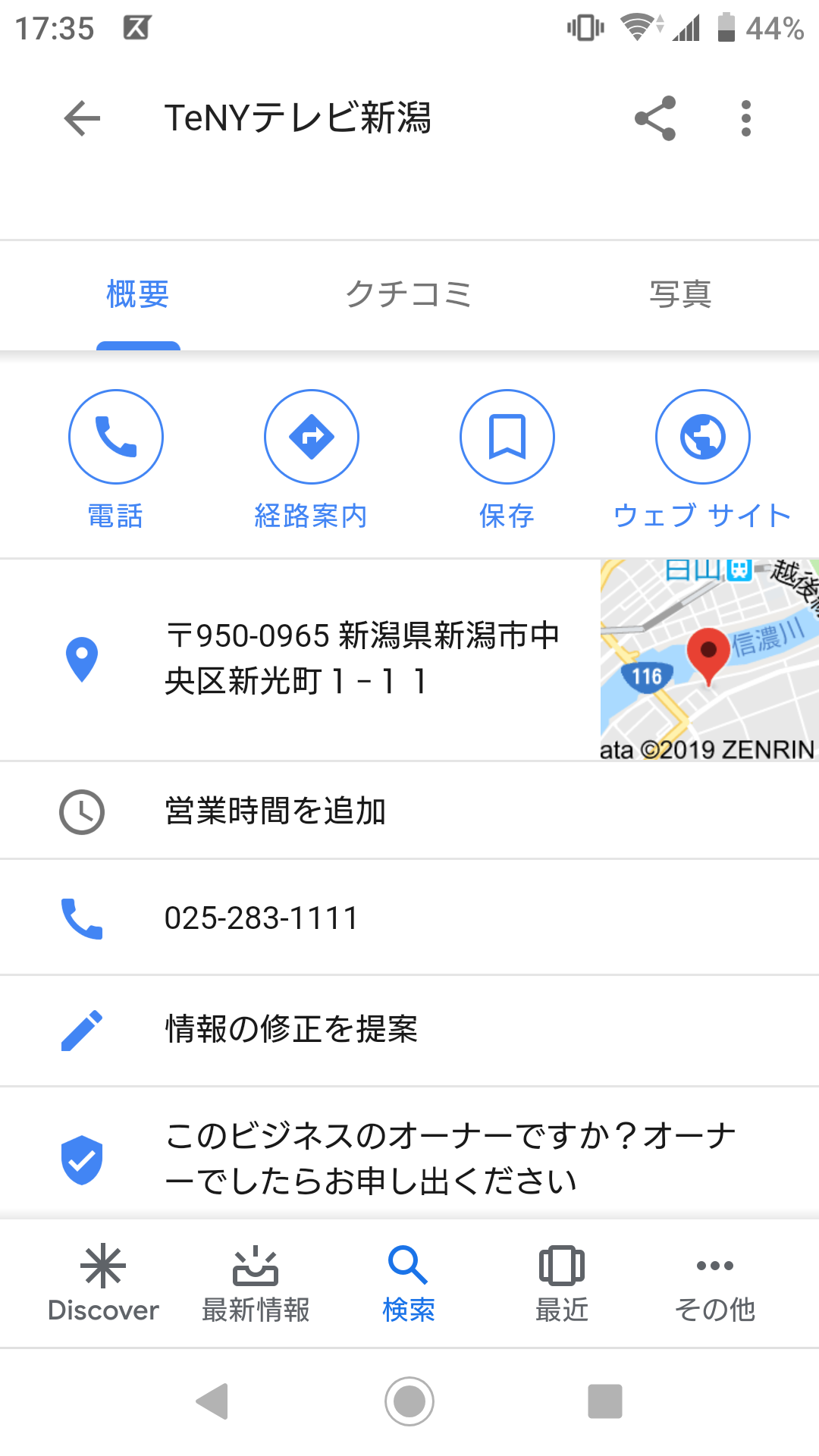Open the Discover tab
Screen dimensions: 819x1456
coord(103,1283)
